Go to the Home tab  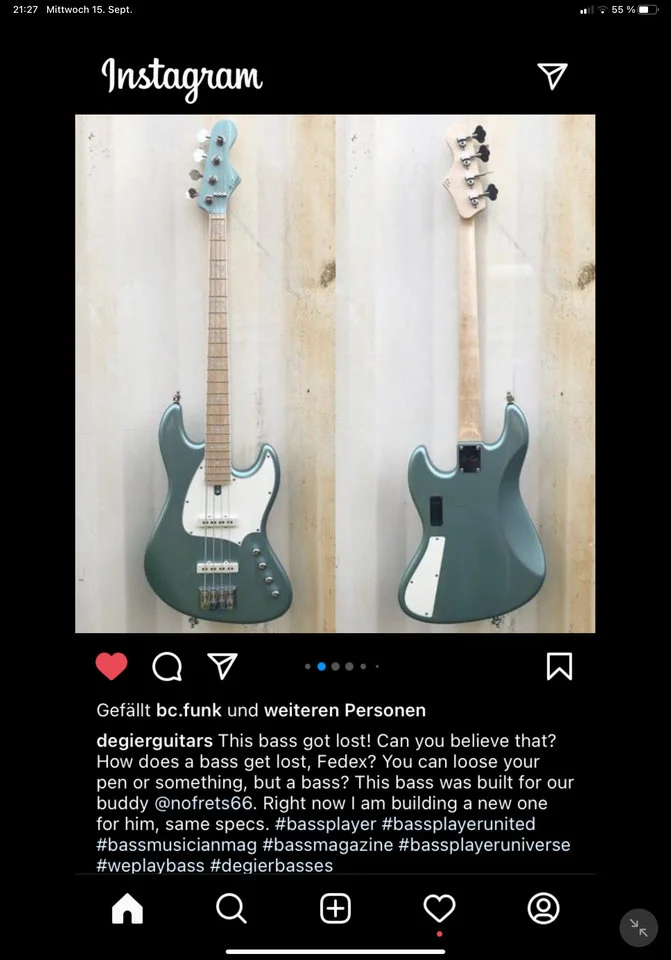pos(127,908)
